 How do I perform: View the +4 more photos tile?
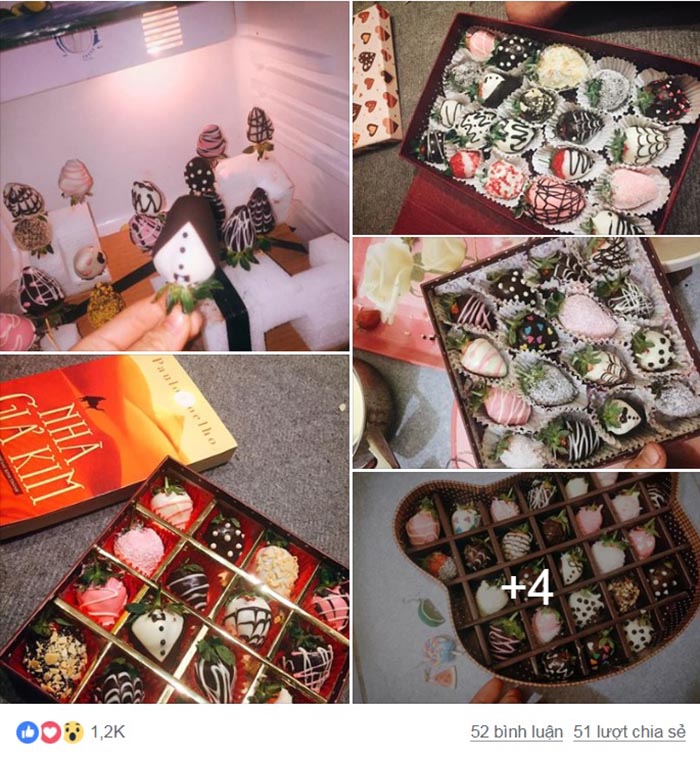click(526, 587)
